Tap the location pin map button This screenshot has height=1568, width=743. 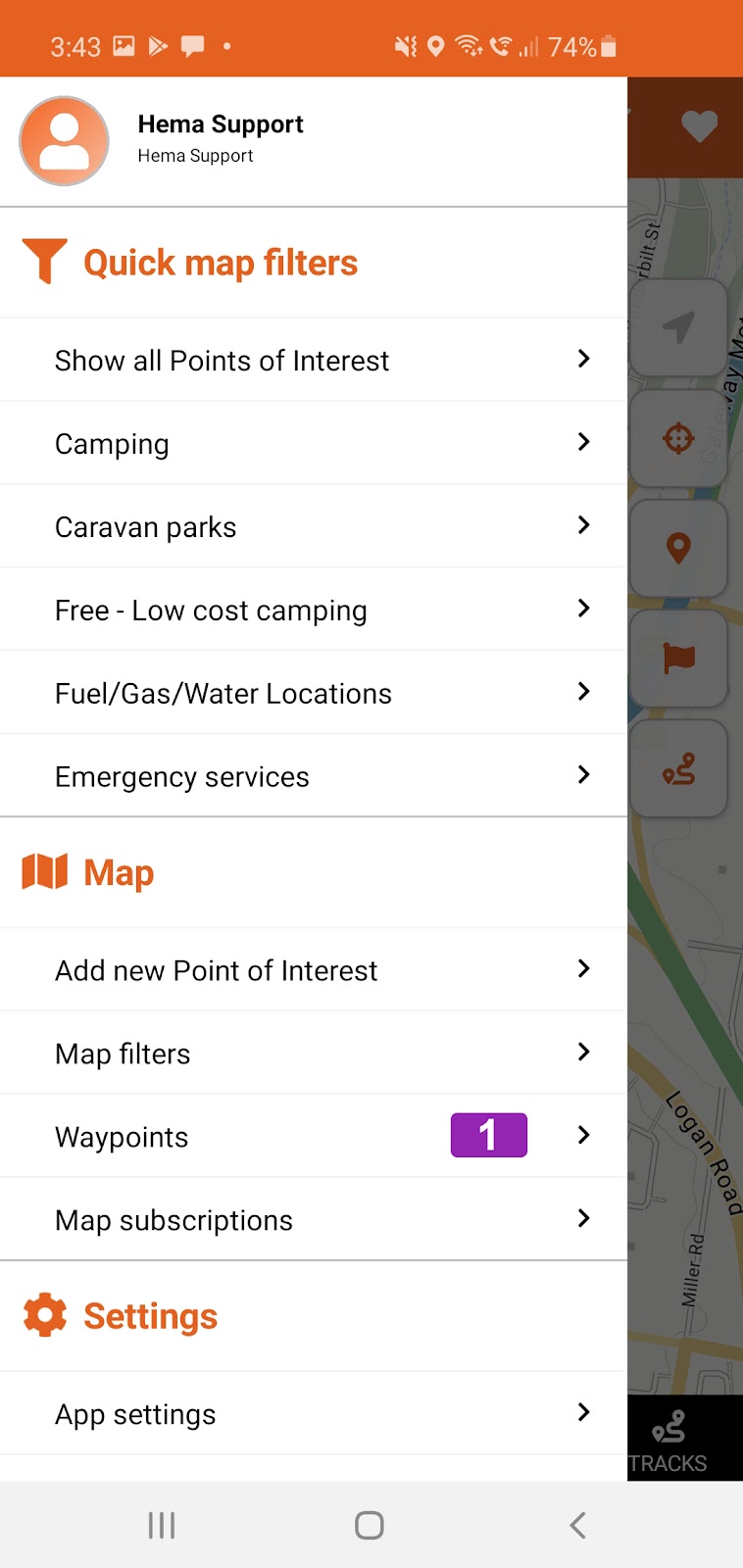point(678,548)
